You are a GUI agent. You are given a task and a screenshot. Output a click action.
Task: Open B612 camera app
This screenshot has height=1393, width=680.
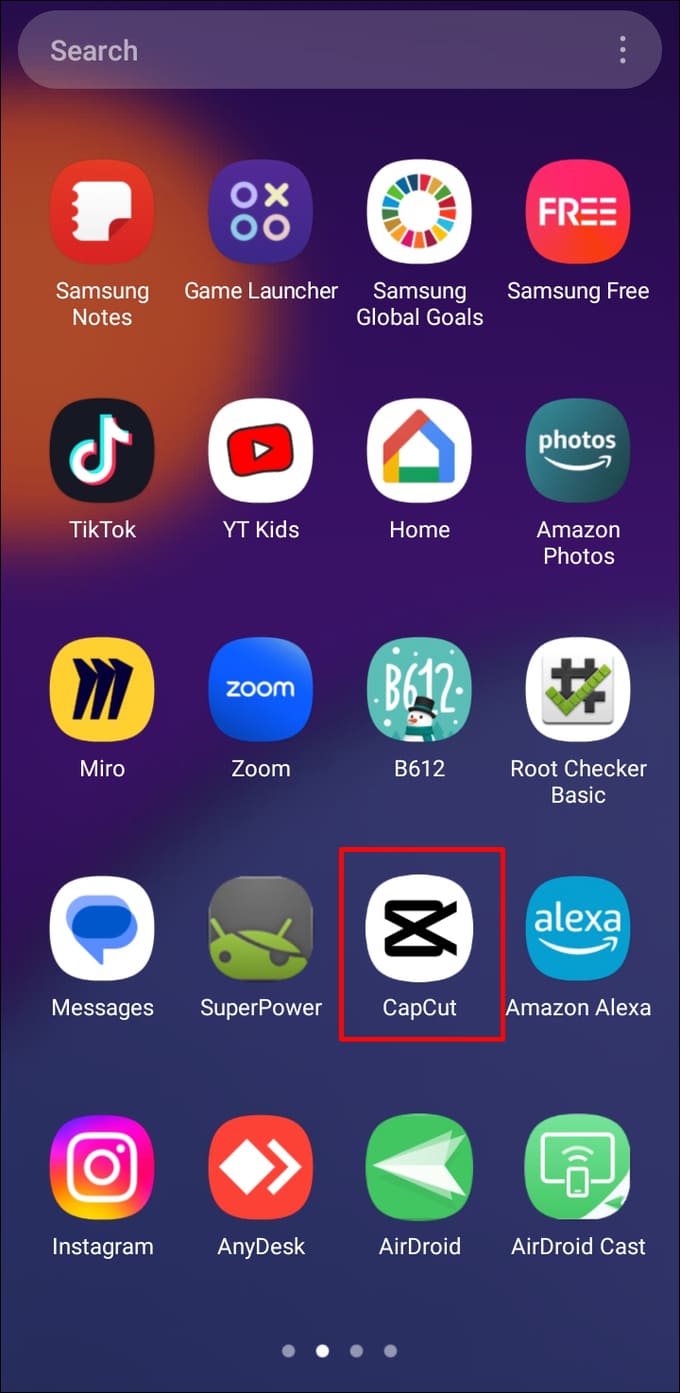click(419, 690)
